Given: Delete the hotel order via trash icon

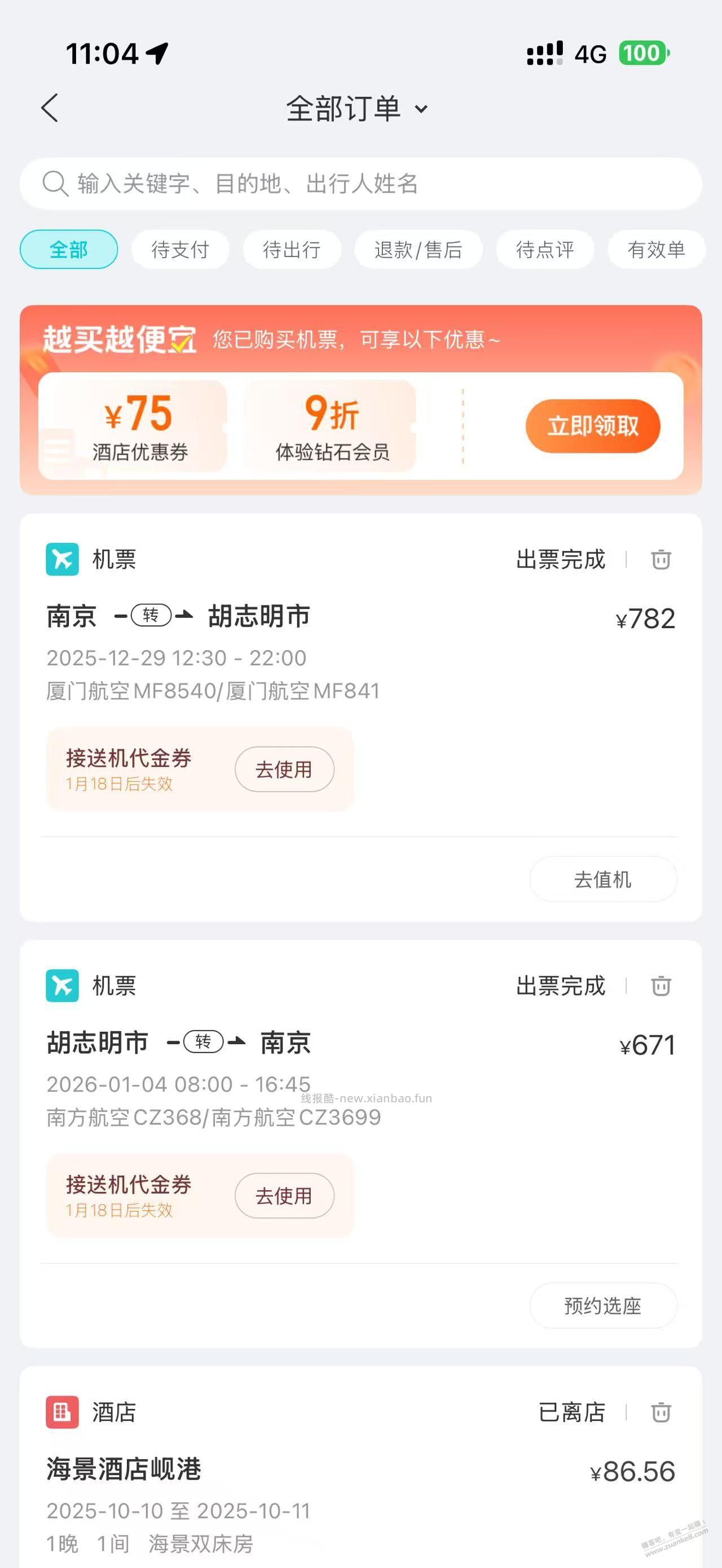Looking at the screenshot, I should [661, 1412].
